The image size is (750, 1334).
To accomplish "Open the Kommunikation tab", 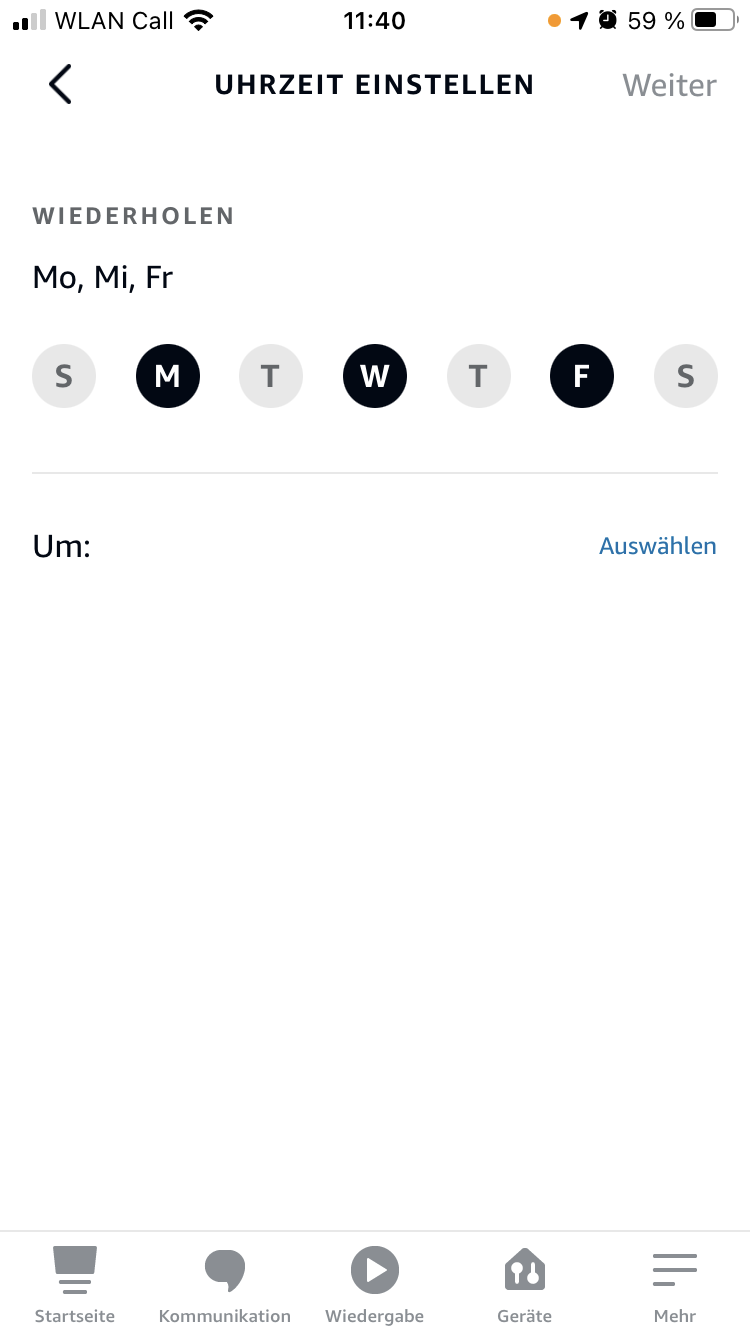I will [x=225, y=1285].
